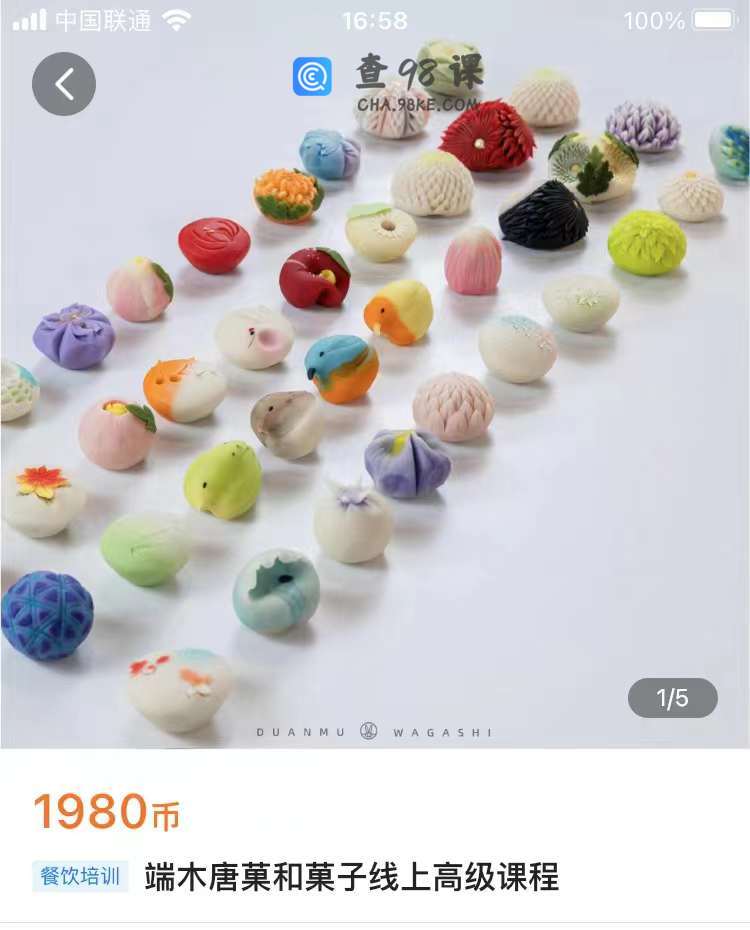Open the wagashi course banner image

[x=375, y=400]
